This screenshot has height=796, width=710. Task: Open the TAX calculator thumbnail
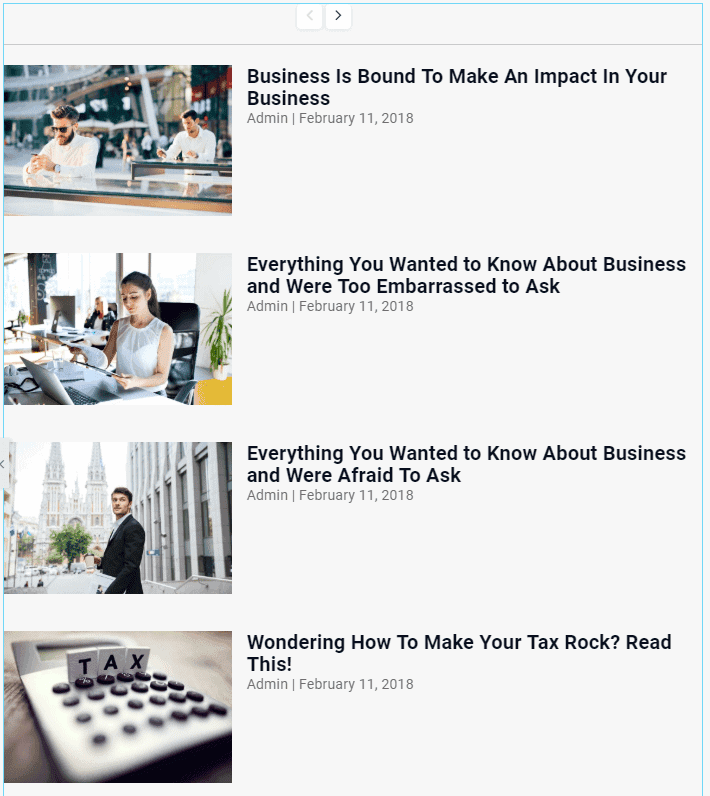[118, 706]
